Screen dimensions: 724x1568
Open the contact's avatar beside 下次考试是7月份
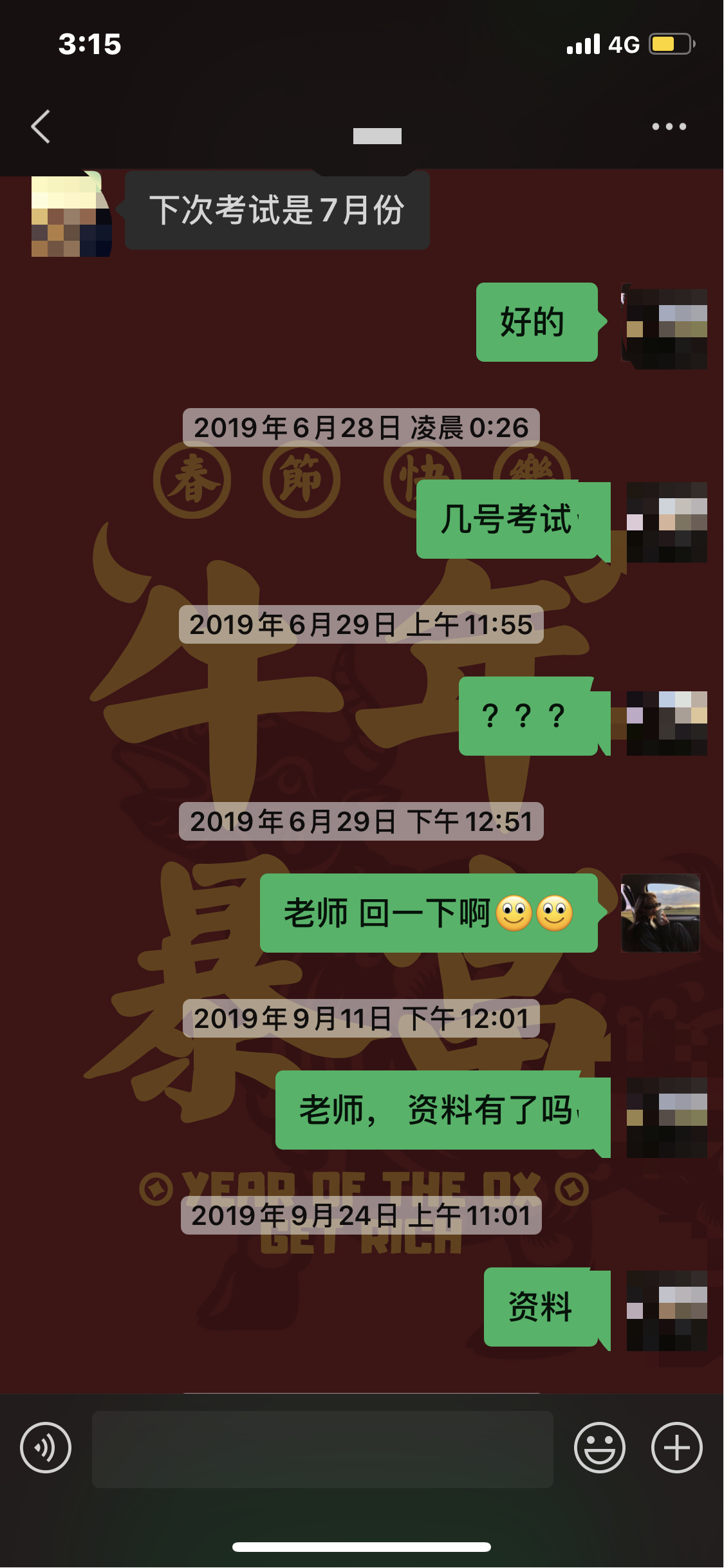click(71, 215)
